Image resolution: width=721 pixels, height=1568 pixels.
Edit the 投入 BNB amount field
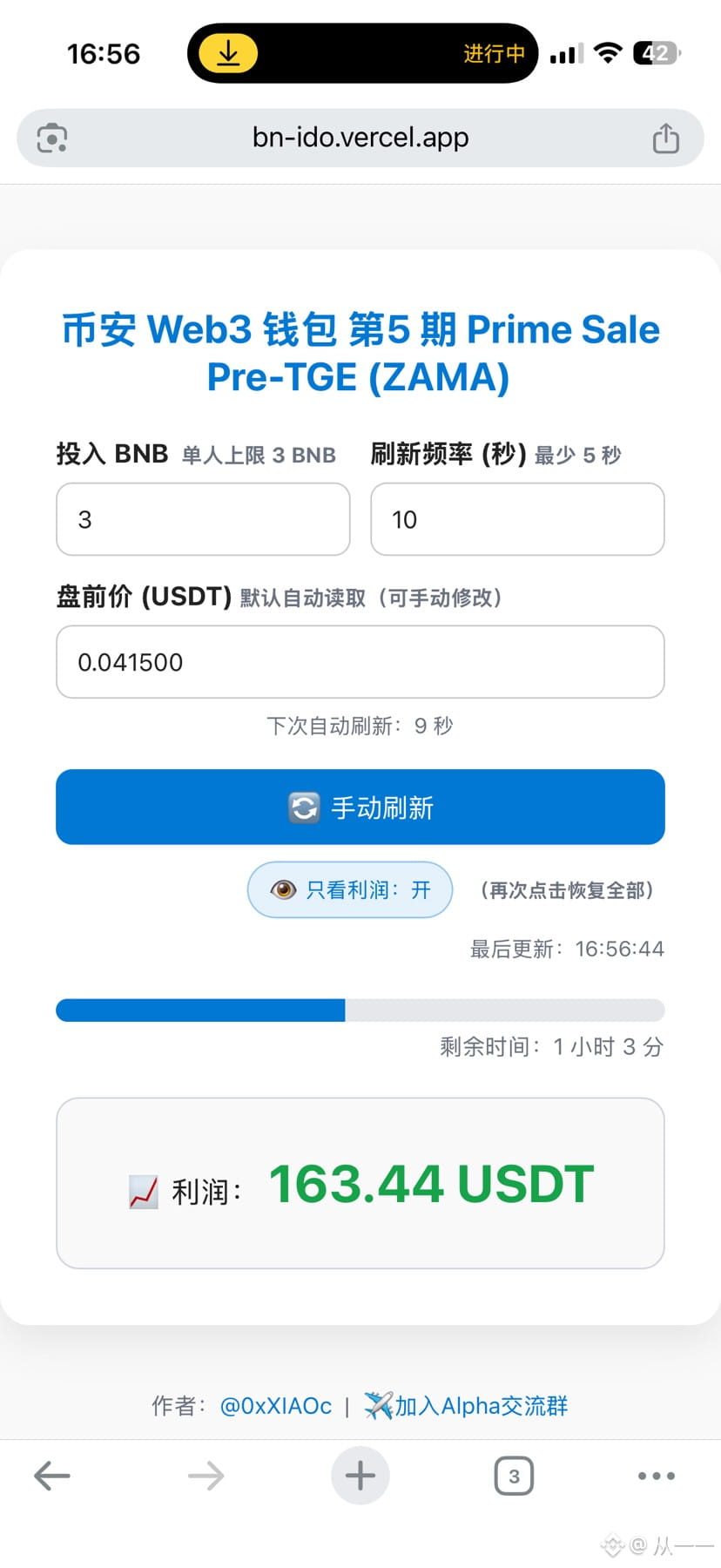203,519
